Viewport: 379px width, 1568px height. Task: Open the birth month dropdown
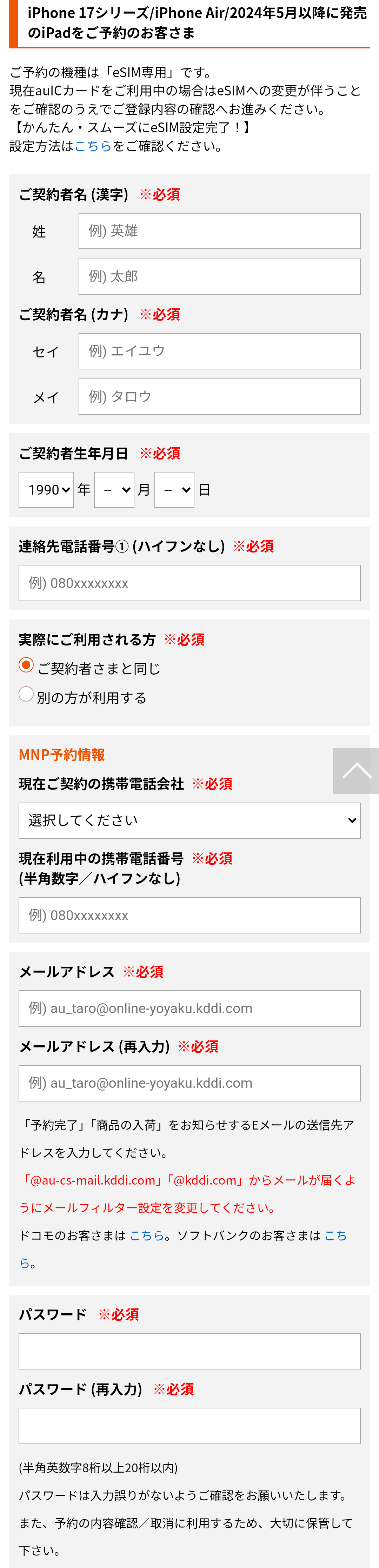[114, 489]
